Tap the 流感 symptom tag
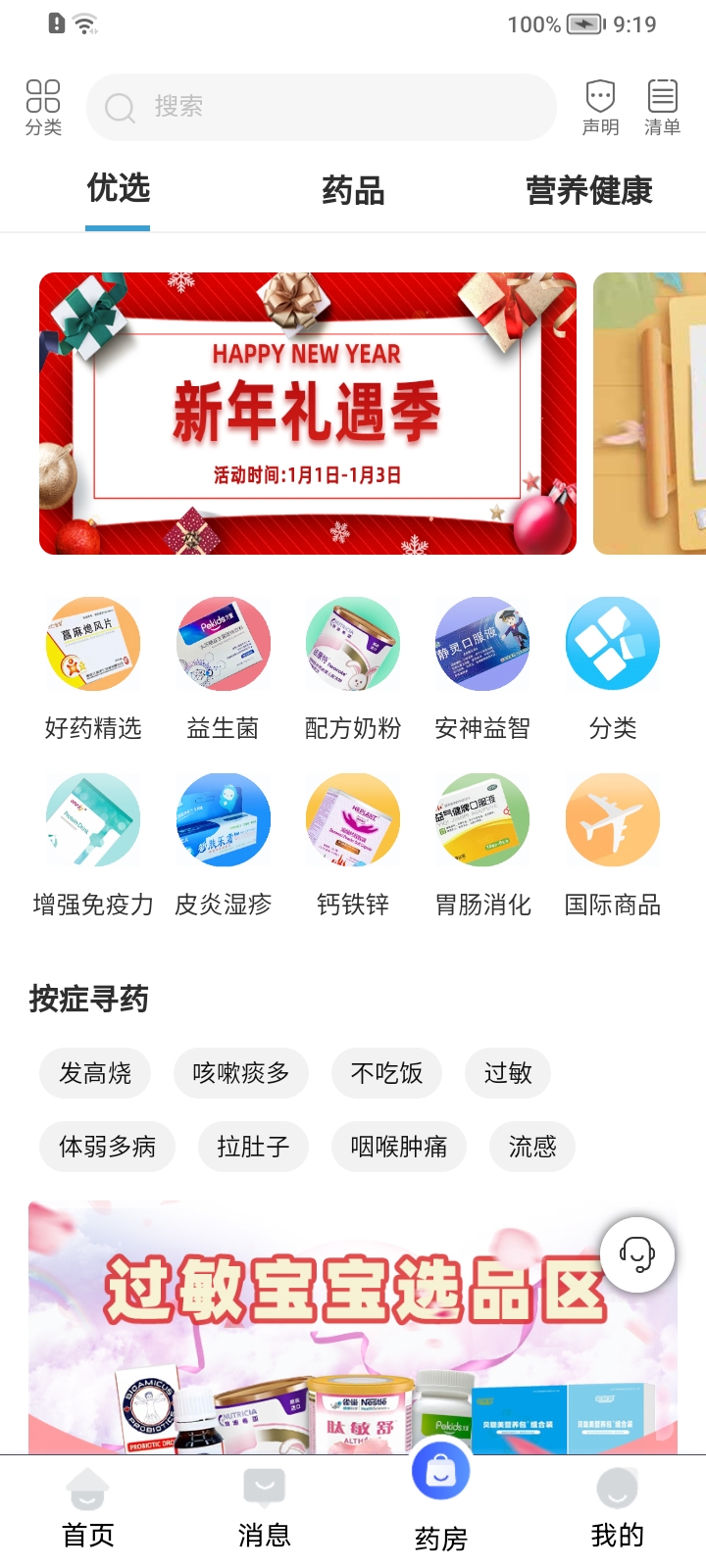This screenshot has width=706, height=1568. 531,1147
